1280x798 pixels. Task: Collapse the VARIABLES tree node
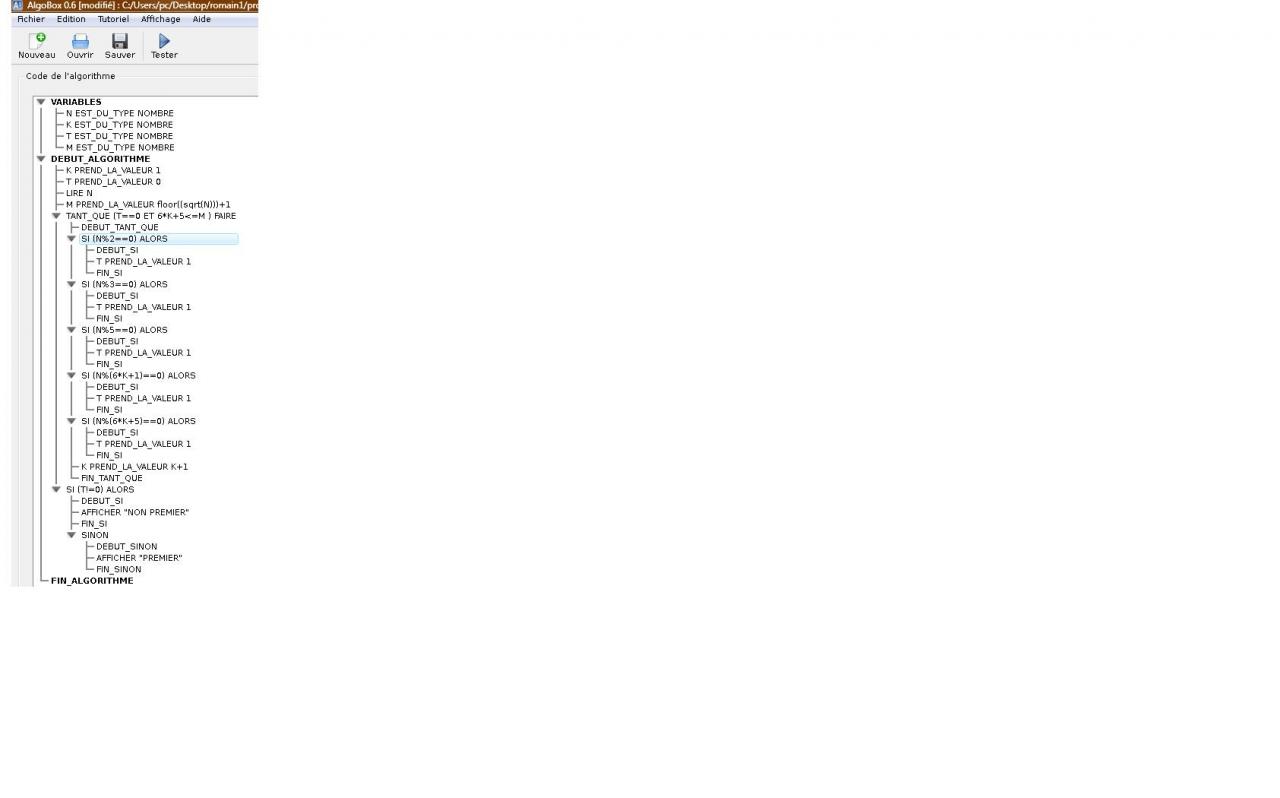[41, 102]
